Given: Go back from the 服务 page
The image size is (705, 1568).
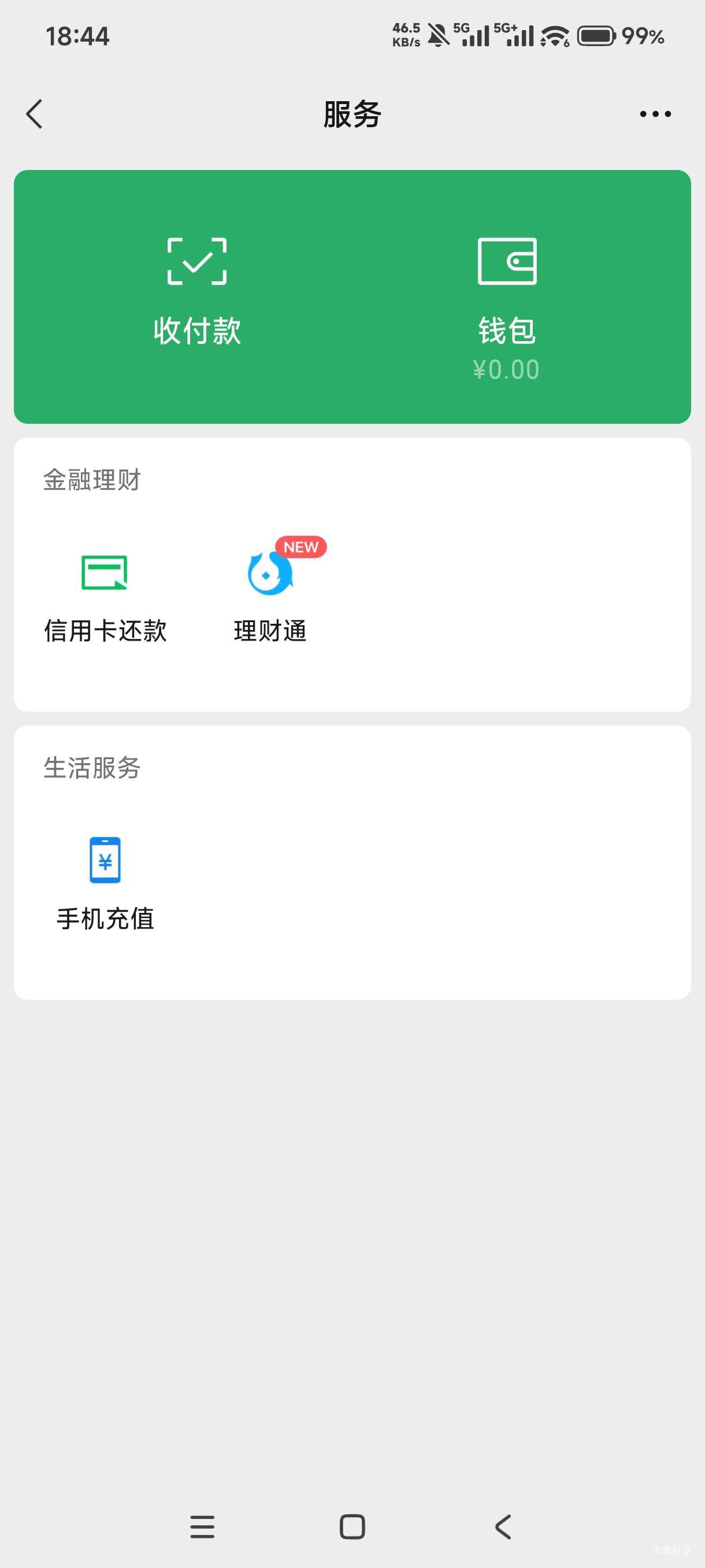Looking at the screenshot, I should pyautogui.click(x=35, y=114).
